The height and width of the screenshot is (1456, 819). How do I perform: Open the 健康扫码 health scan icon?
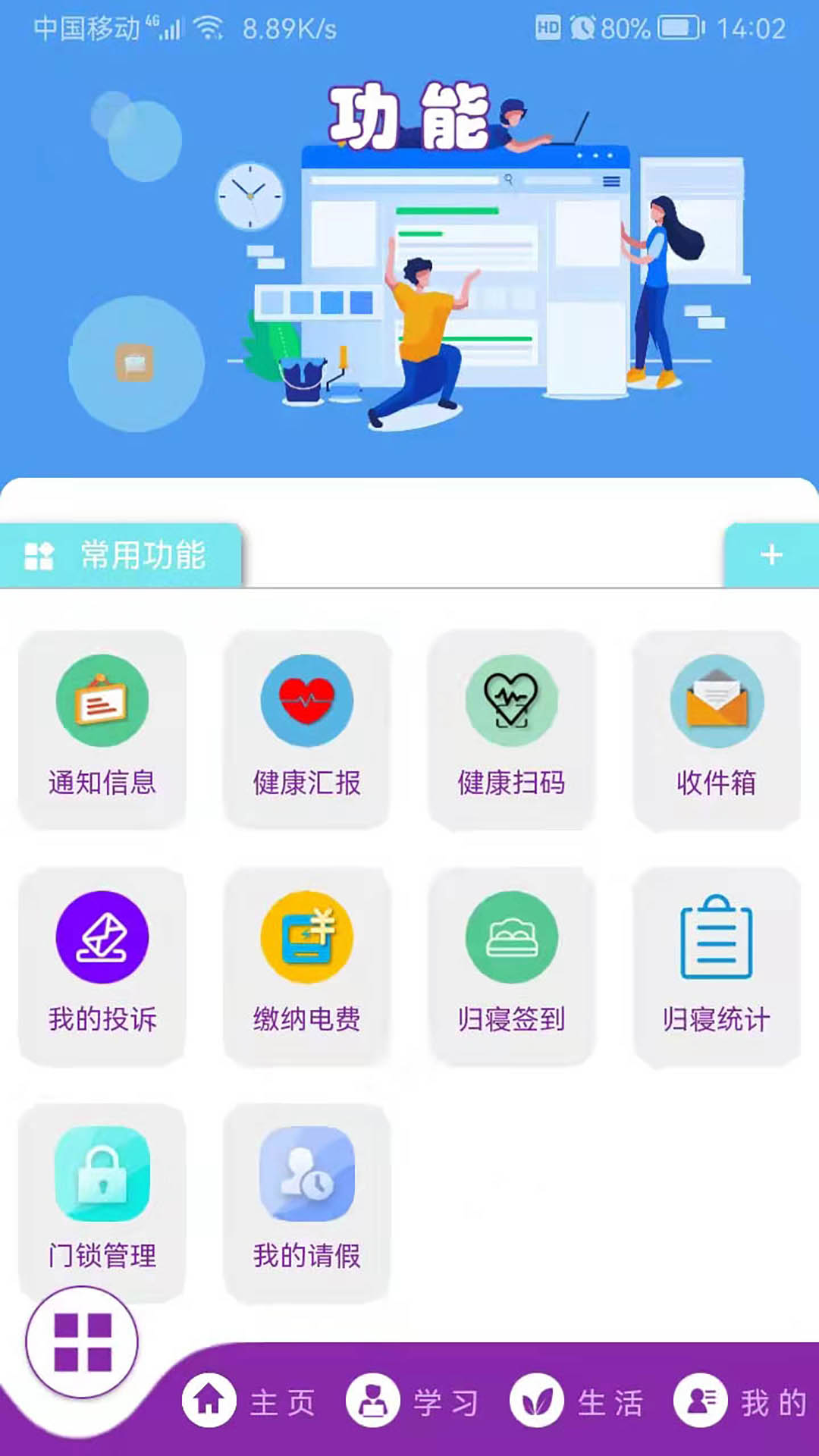[512, 701]
